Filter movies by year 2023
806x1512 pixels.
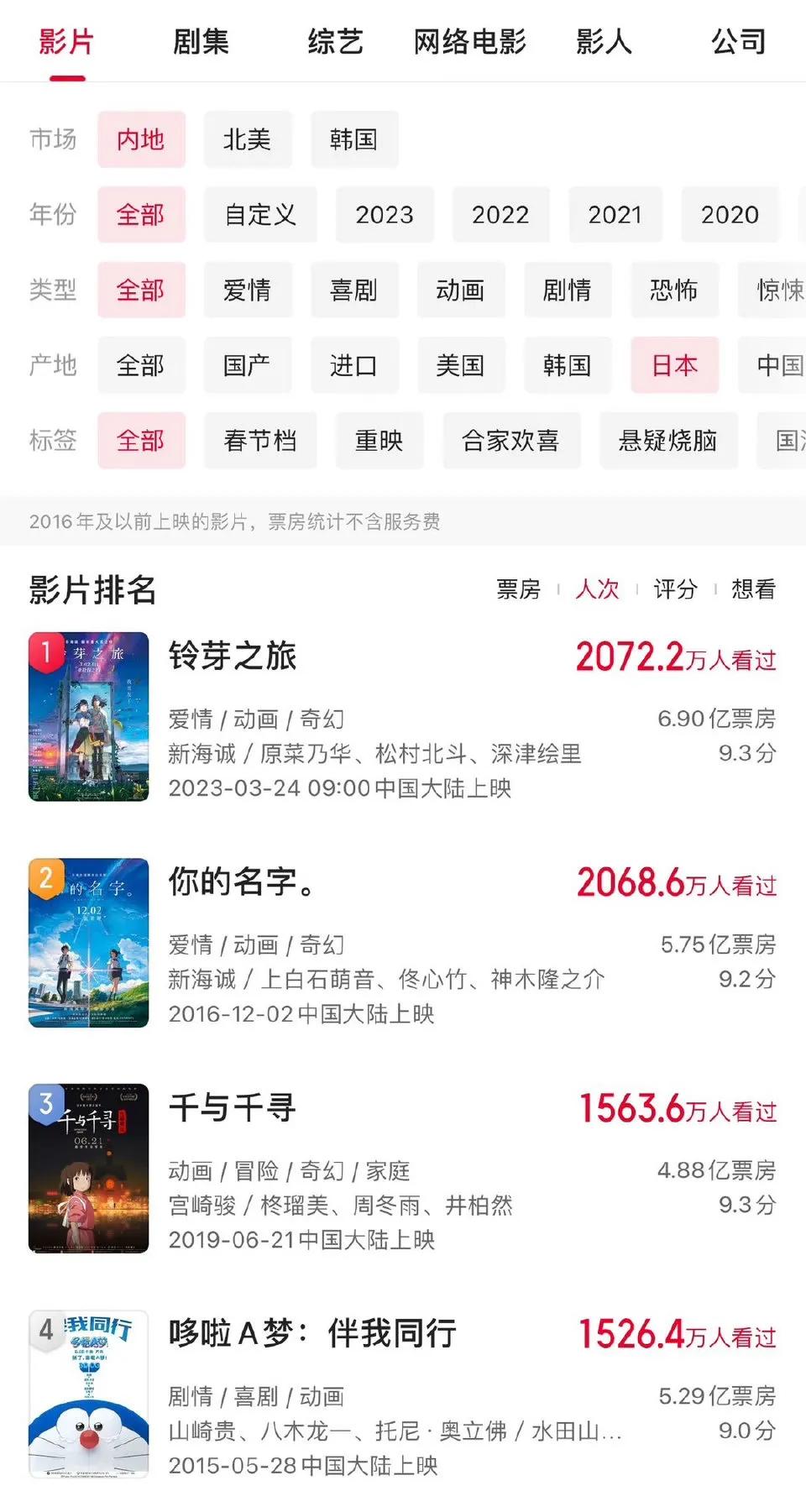point(385,215)
